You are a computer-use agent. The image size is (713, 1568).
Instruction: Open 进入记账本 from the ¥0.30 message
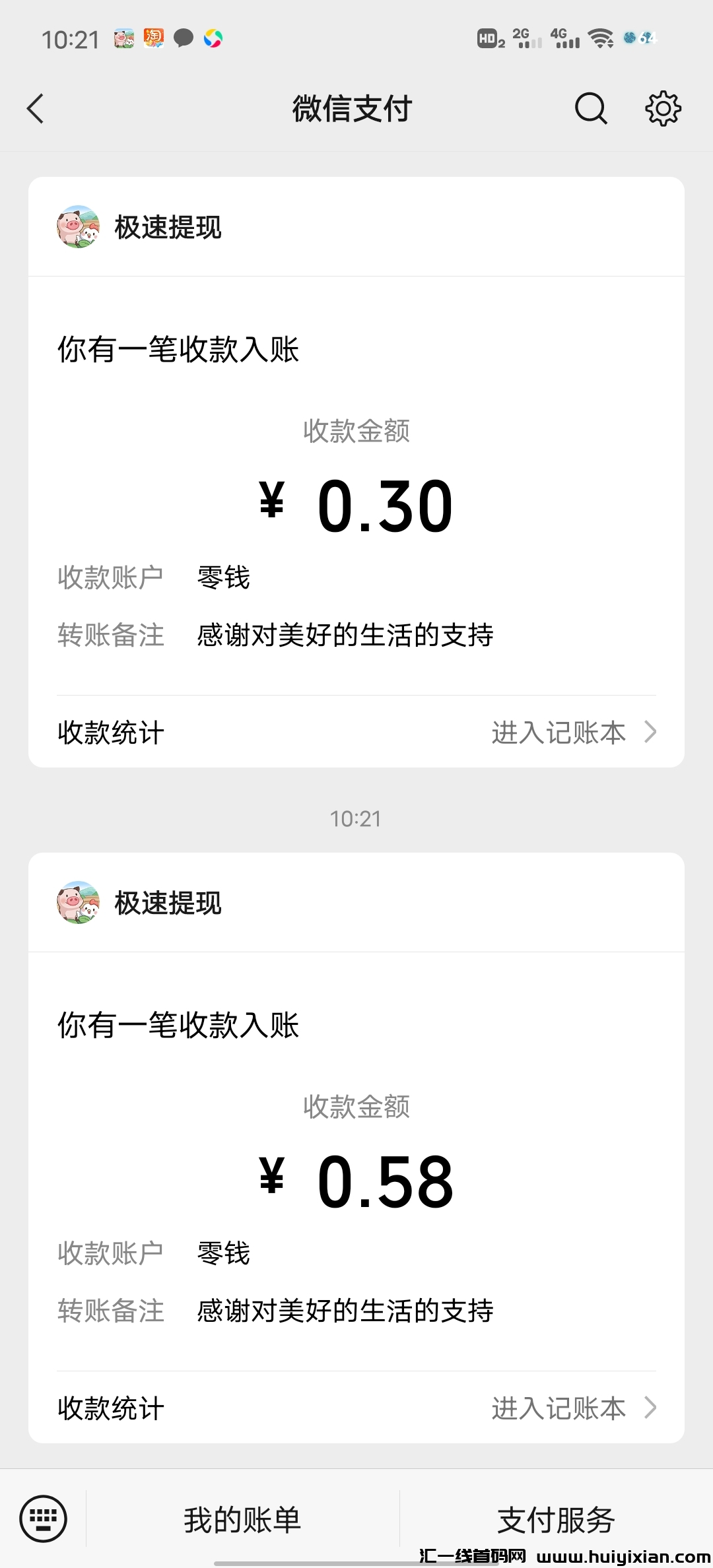click(x=560, y=731)
